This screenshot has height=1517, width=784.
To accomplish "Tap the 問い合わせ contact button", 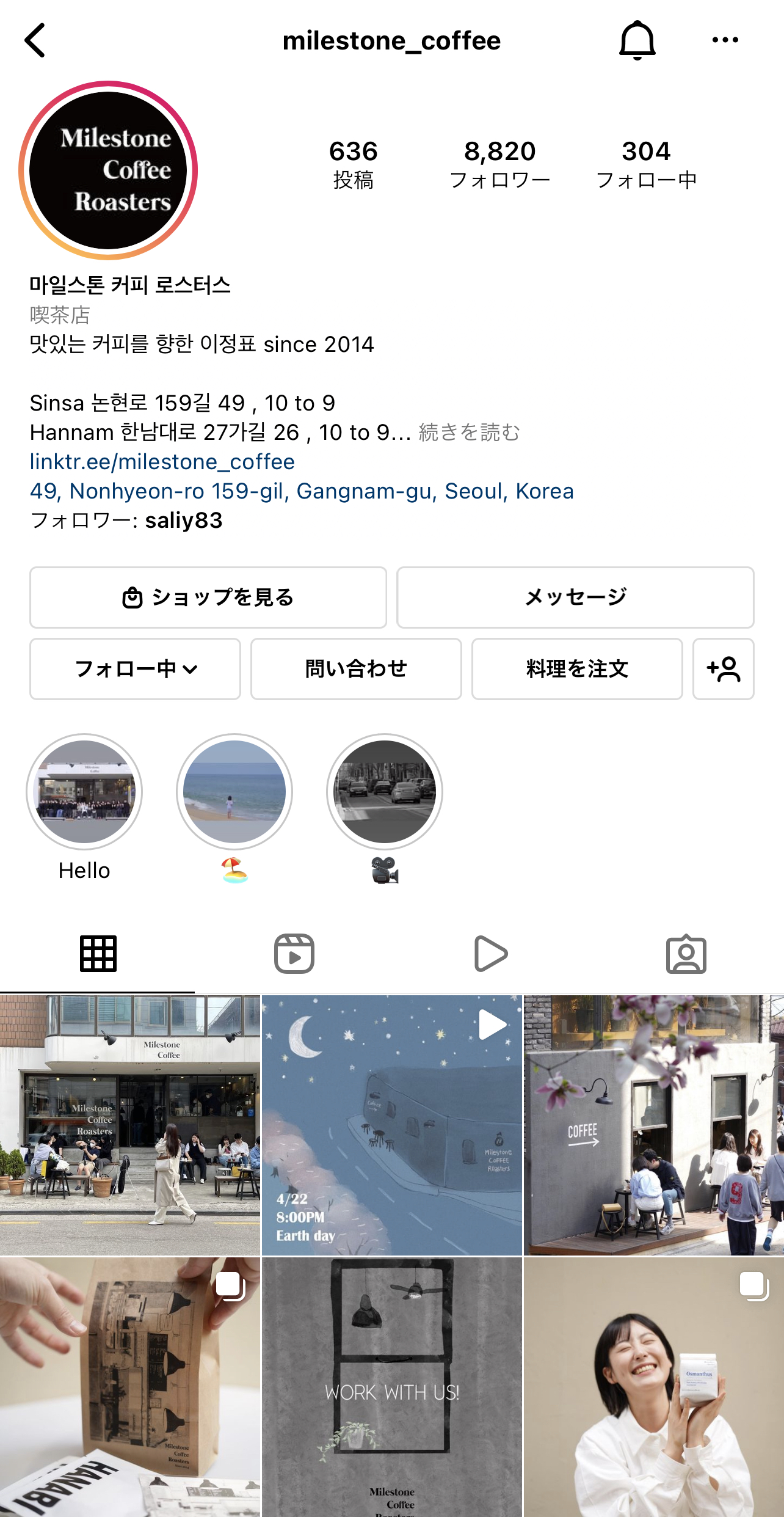I will [x=356, y=669].
